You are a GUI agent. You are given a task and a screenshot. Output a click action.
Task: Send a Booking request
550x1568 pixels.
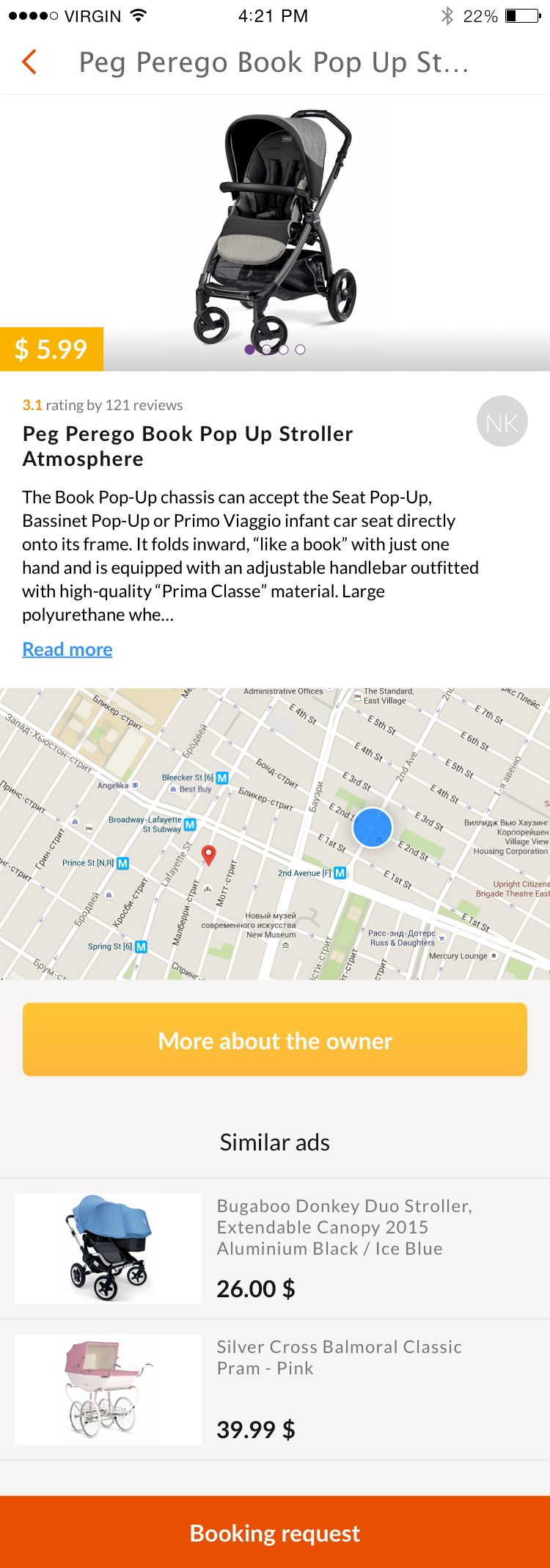click(x=275, y=1533)
